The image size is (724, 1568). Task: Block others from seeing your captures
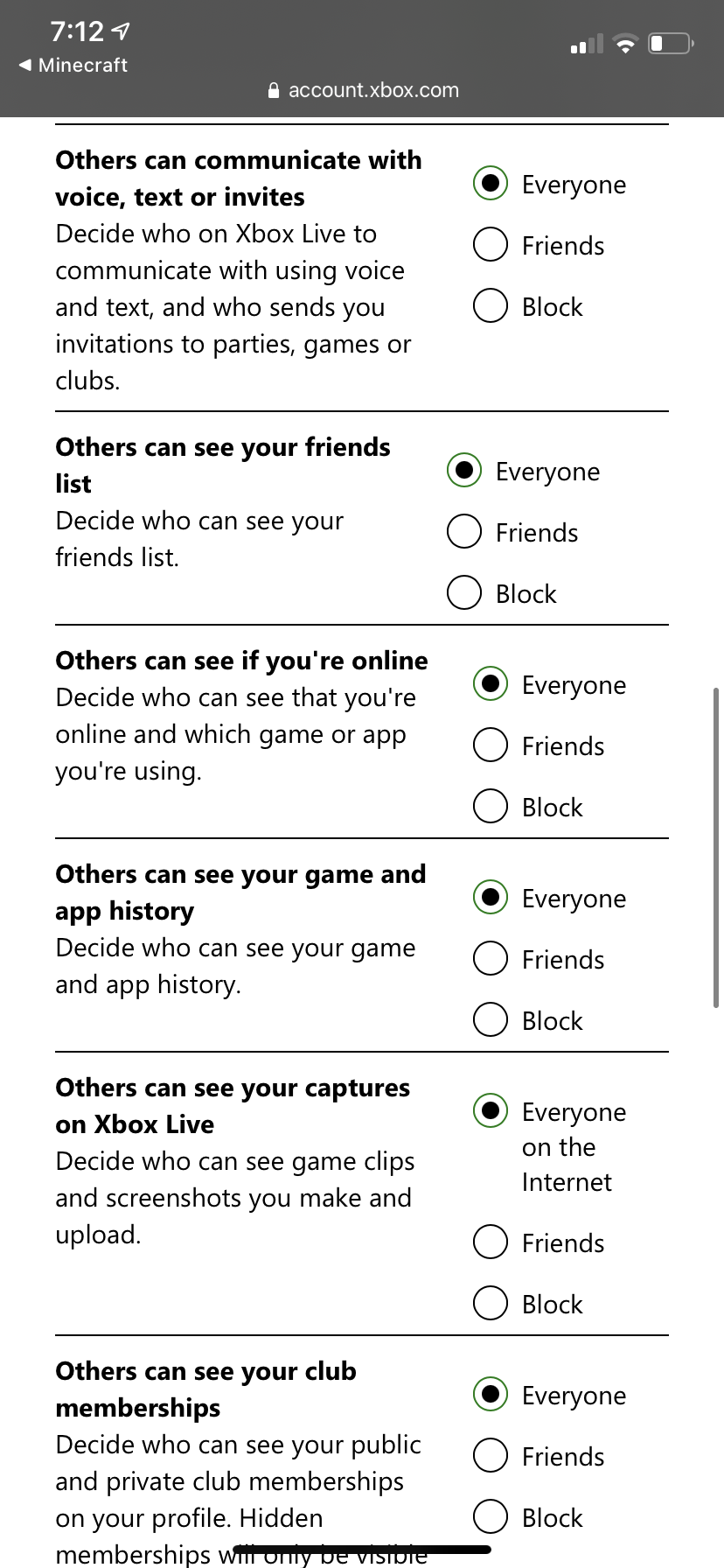click(491, 1304)
